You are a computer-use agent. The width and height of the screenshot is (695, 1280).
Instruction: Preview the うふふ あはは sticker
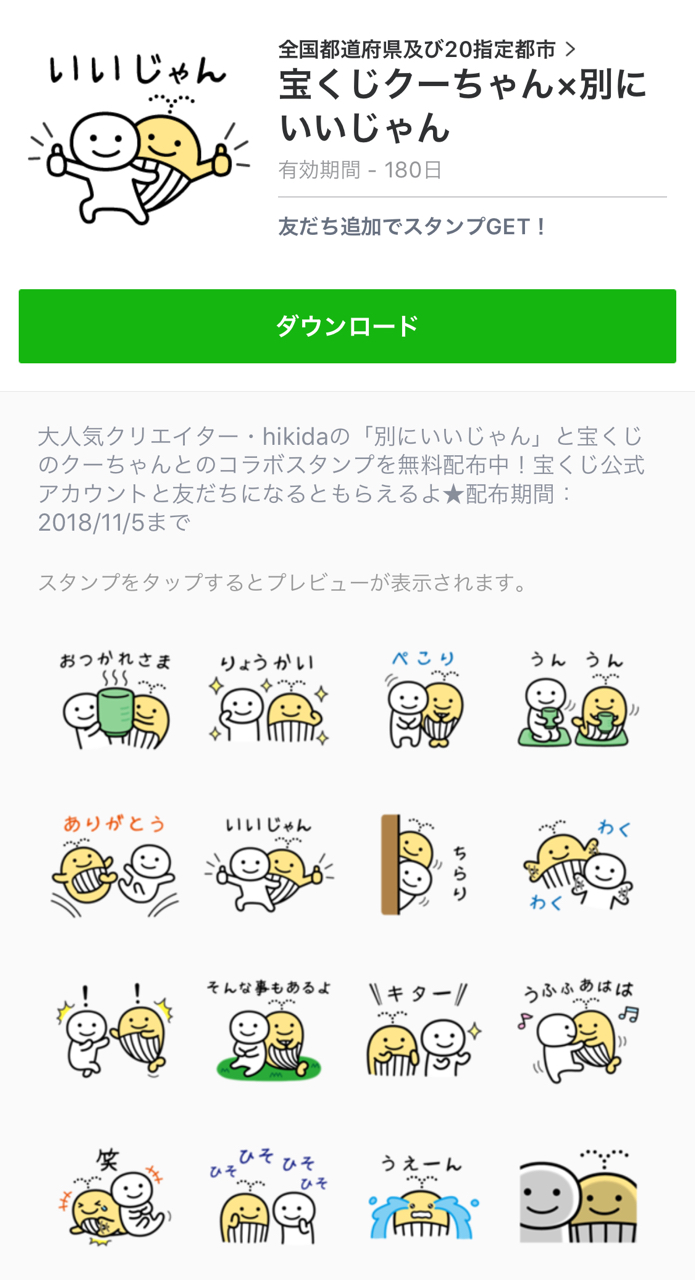579,1030
